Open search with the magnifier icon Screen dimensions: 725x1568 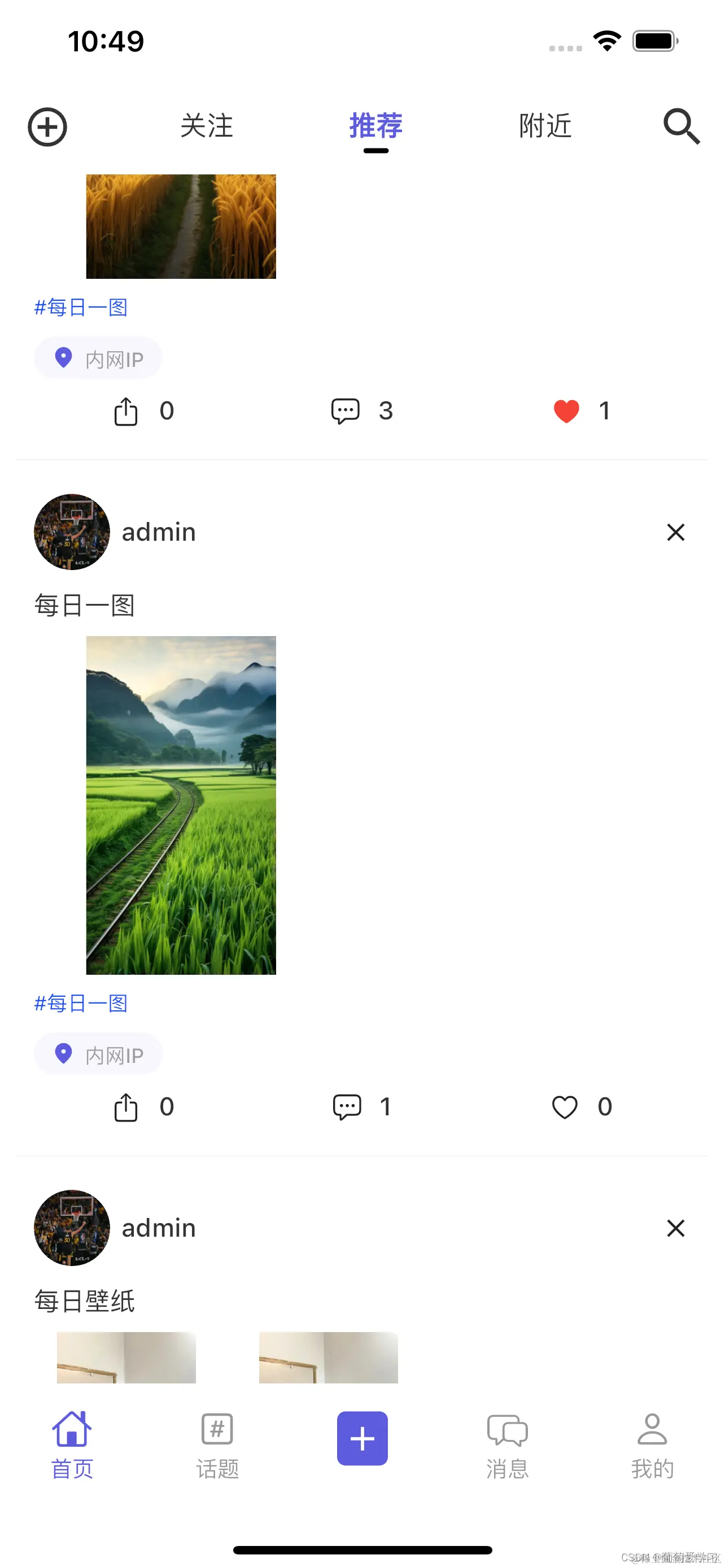point(681,126)
